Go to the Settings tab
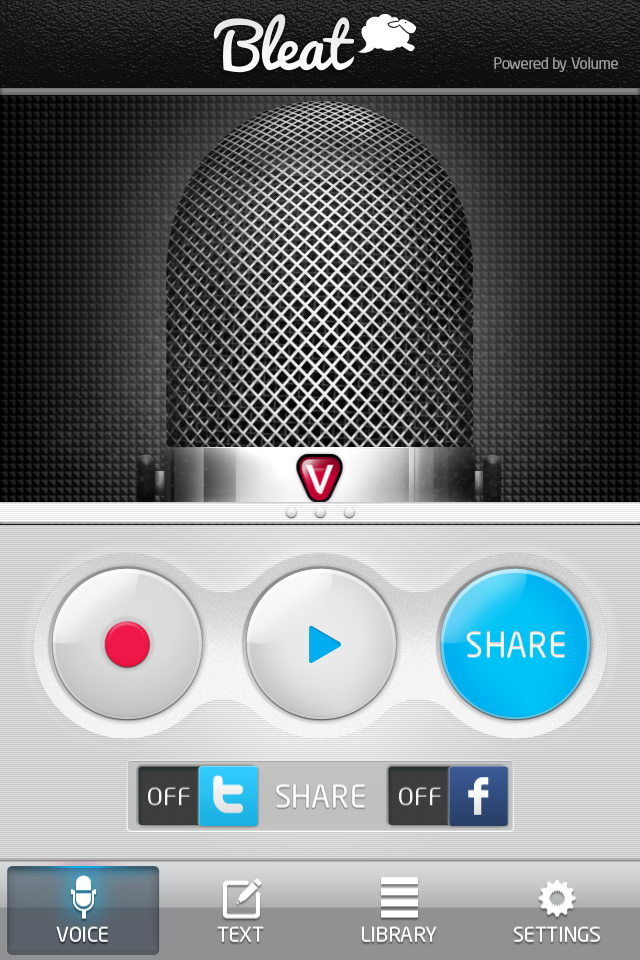 click(x=556, y=910)
